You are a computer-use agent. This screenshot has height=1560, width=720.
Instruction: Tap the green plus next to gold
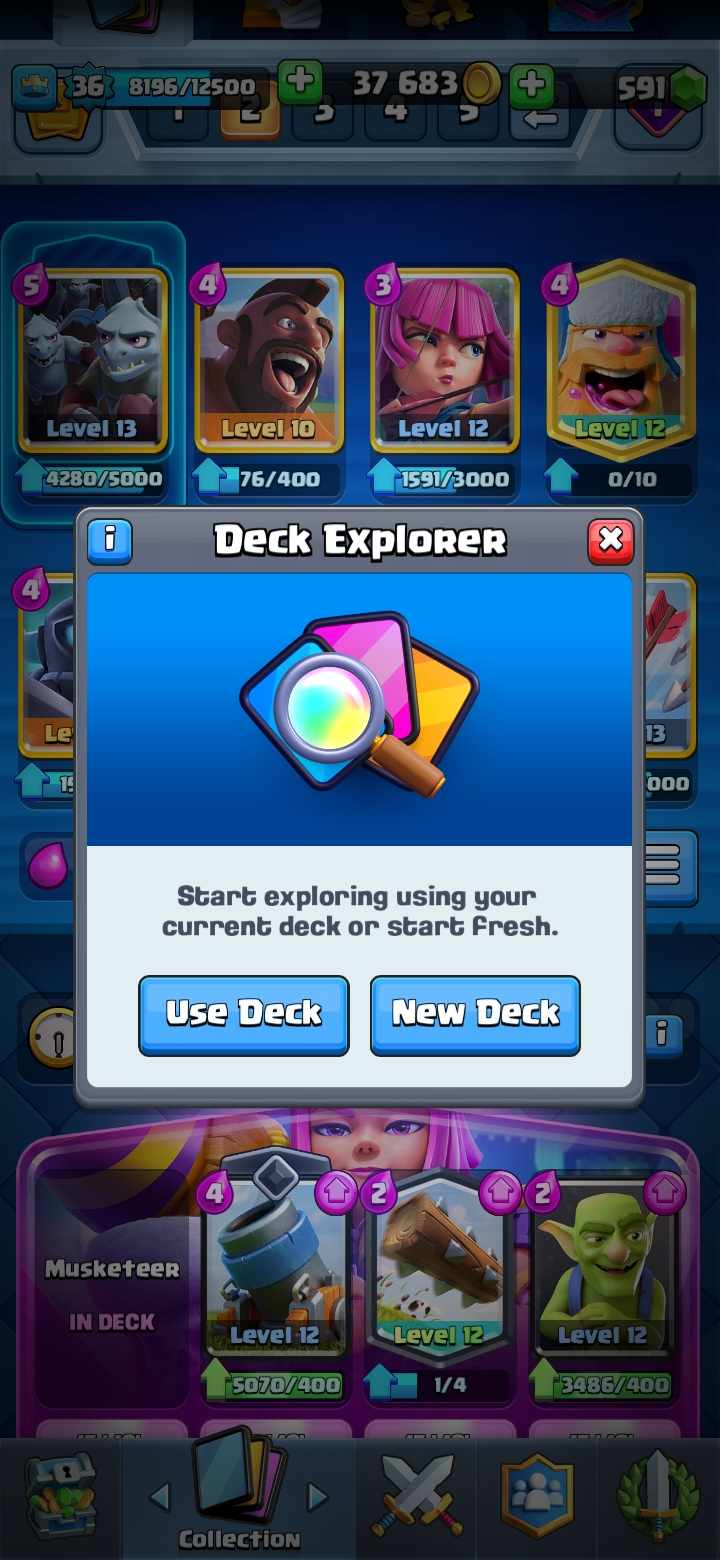tap(532, 85)
